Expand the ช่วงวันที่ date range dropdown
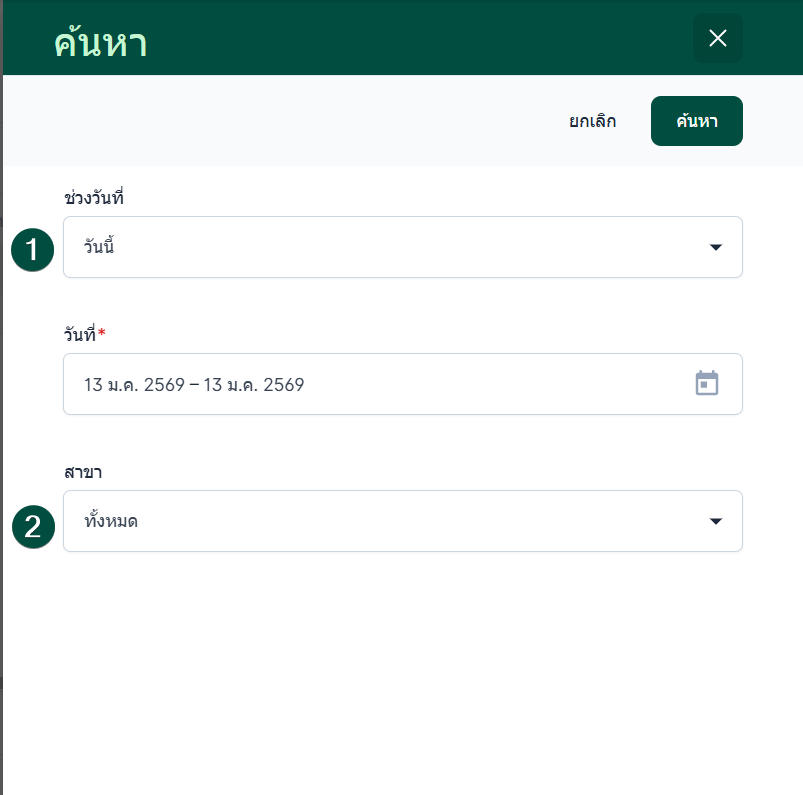This screenshot has width=803, height=795. 402,247
